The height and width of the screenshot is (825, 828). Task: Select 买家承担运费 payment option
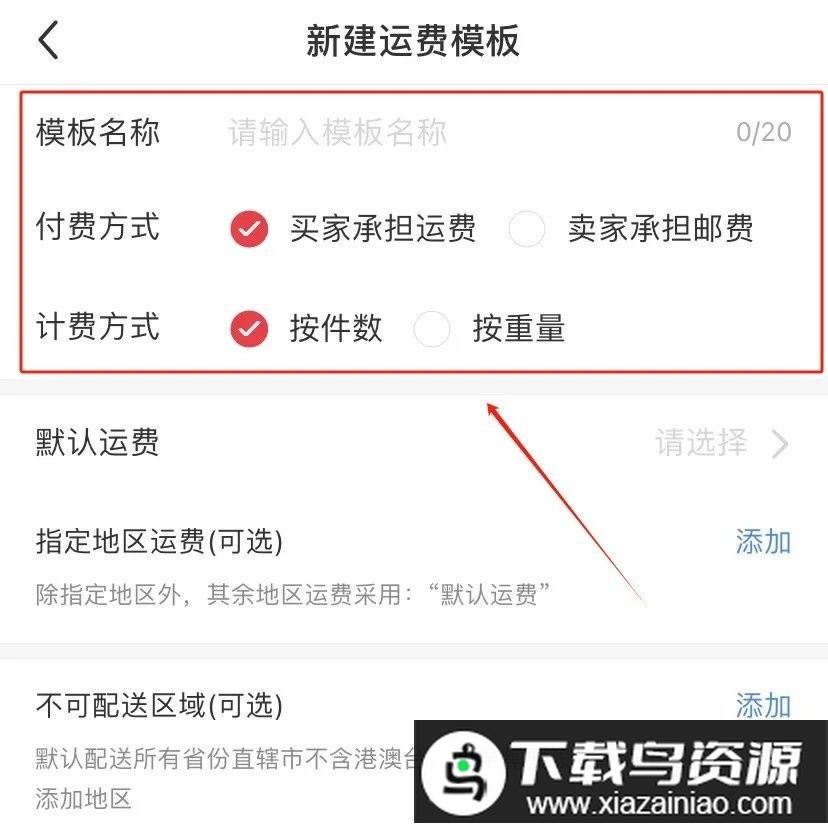pos(250,229)
